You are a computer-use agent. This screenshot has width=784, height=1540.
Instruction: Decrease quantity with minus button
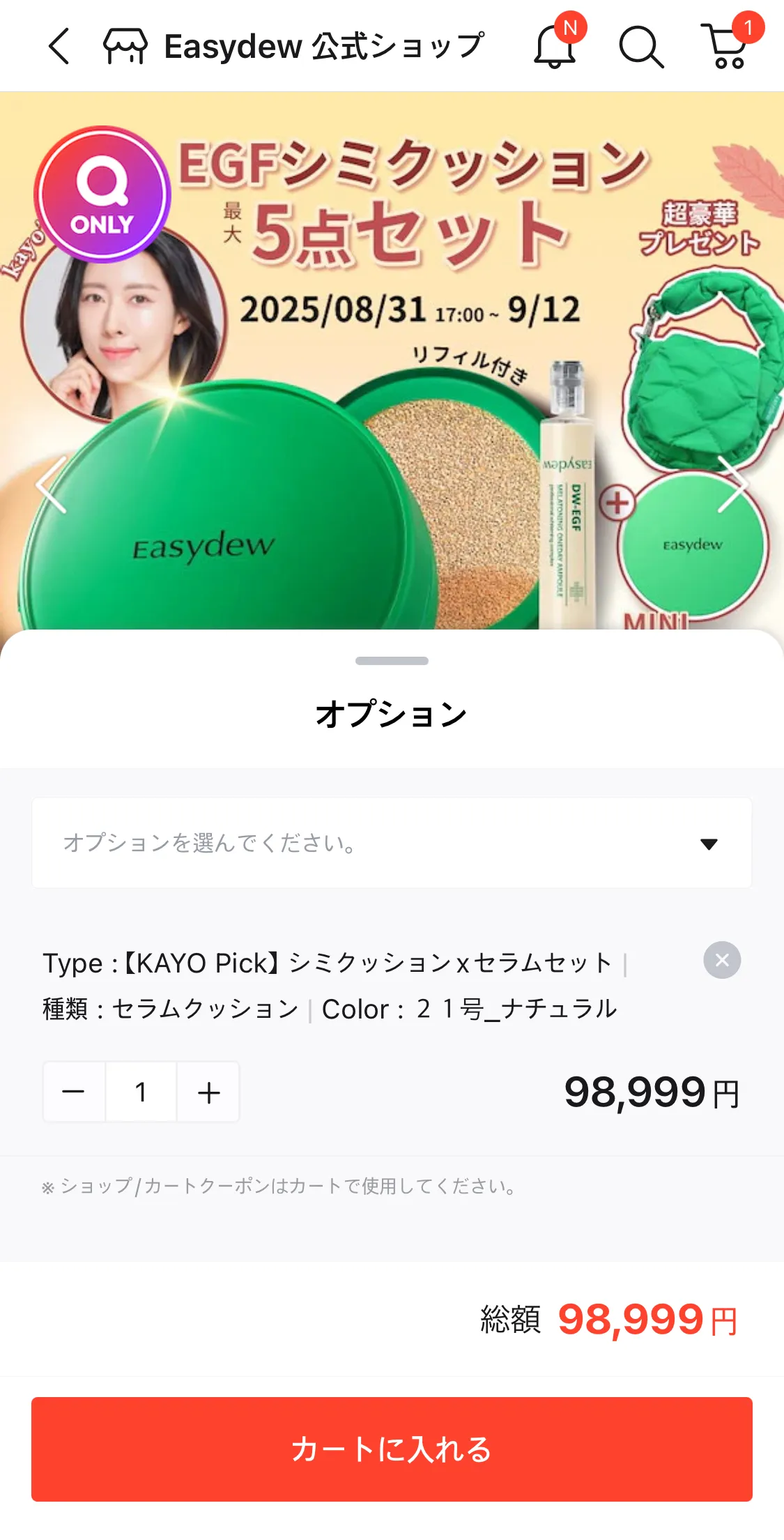74,1092
